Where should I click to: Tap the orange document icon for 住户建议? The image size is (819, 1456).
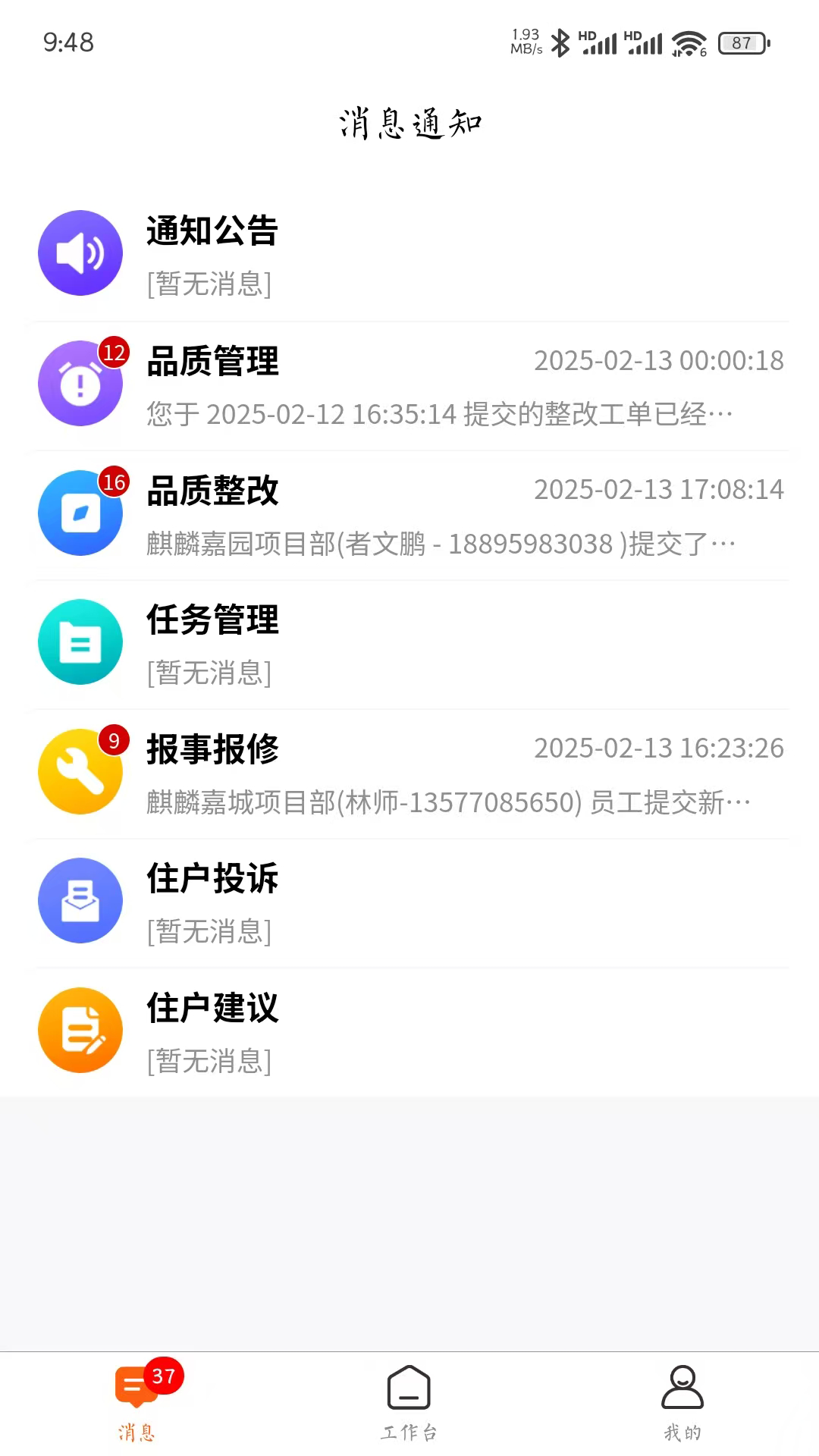(80, 1030)
